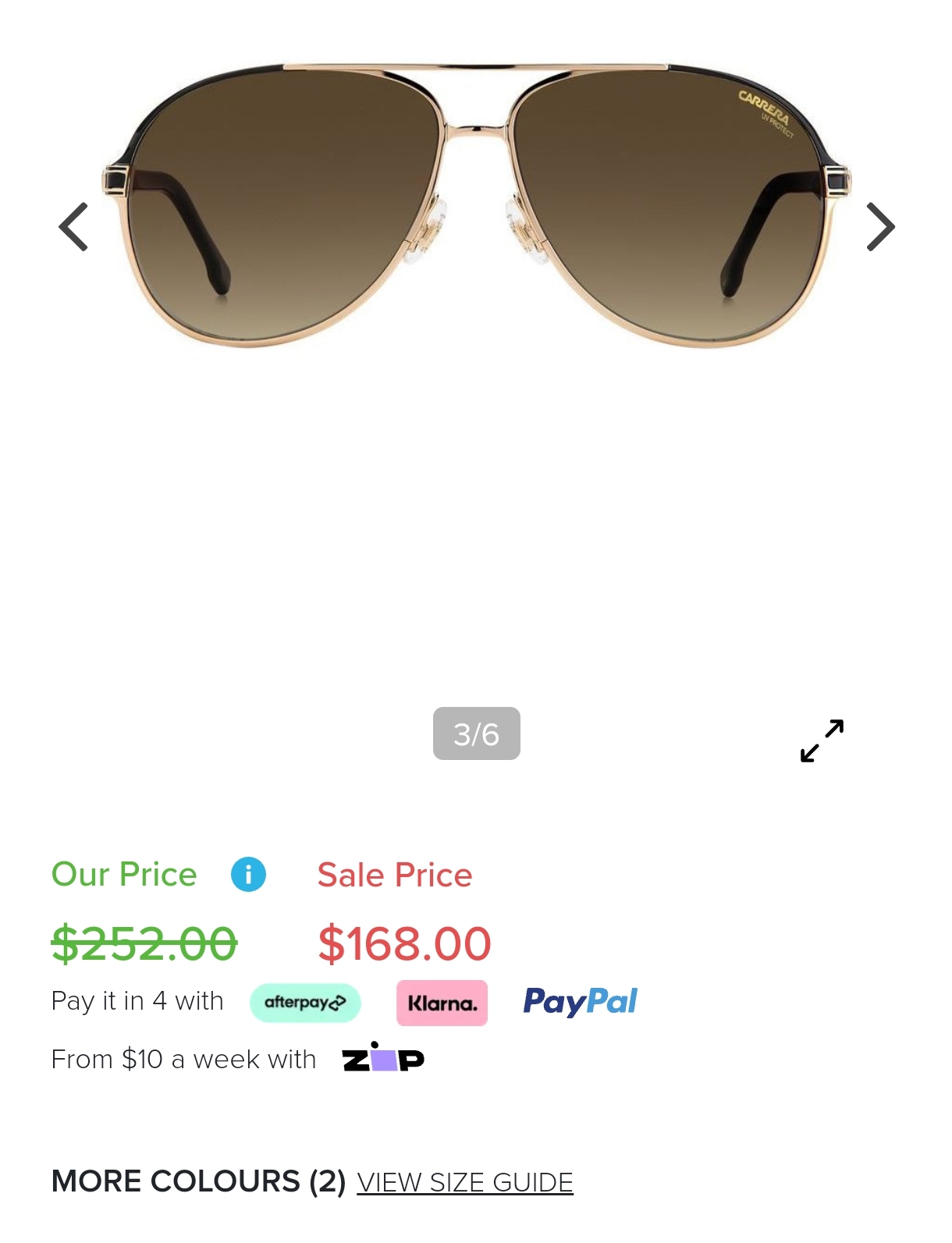Screen dimensions: 952x1243
Task: Tap the Carrera sunglasses product image
Action: click(476, 204)
